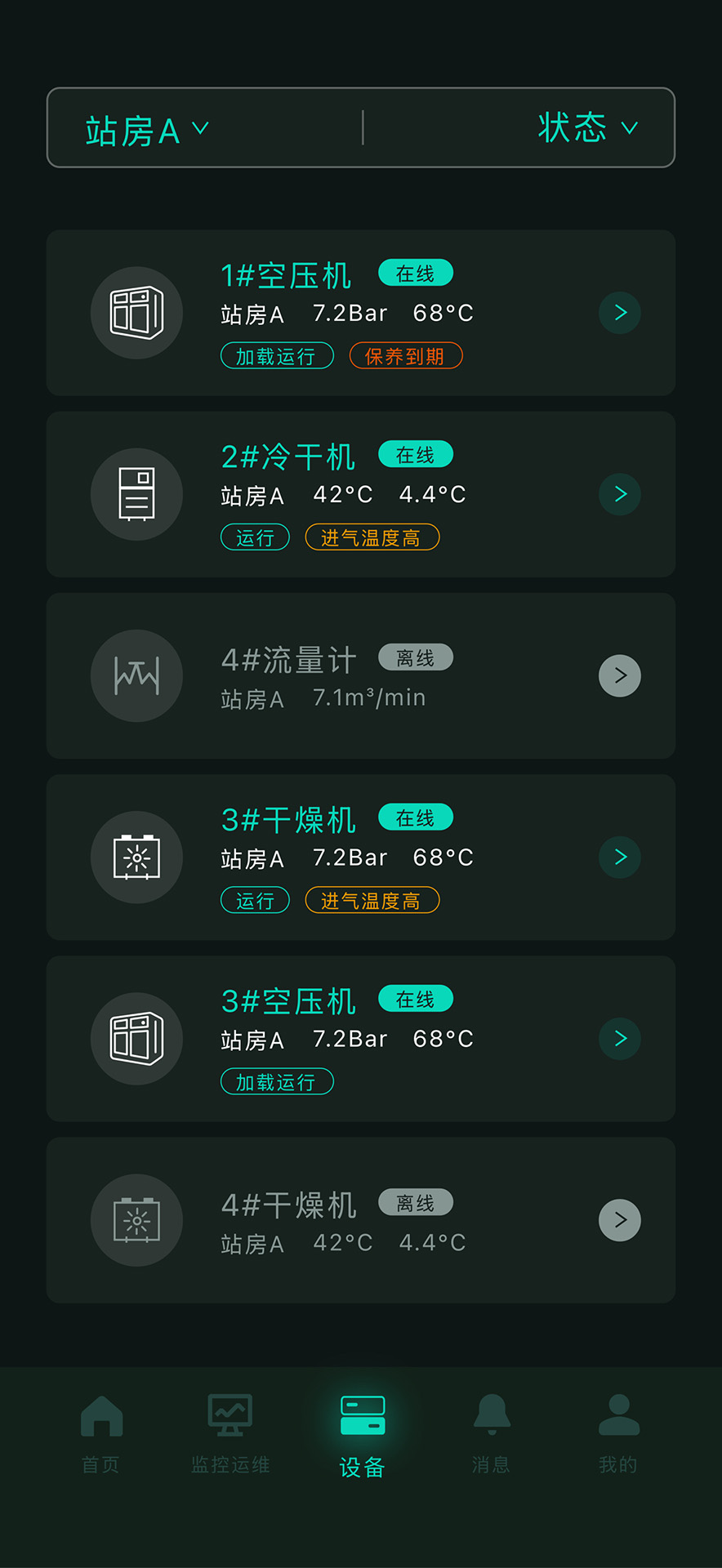The width and height of the screenshot is (722, 1568).
Task: Open 监控运维 monitoring icon
Action: (x=230, y=1425)
